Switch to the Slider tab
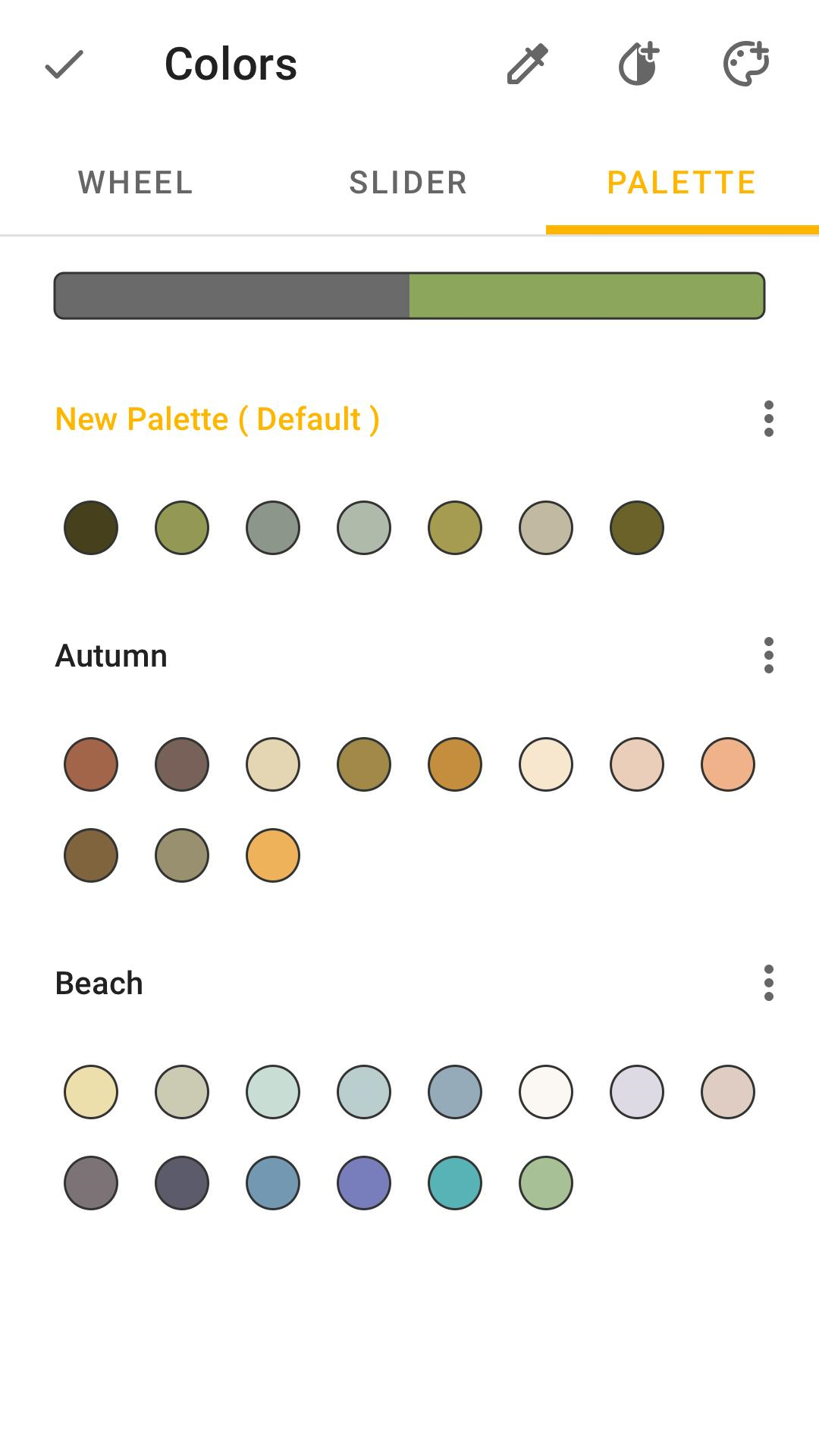This screenshot has height=1456, width=819. [408, 183]
